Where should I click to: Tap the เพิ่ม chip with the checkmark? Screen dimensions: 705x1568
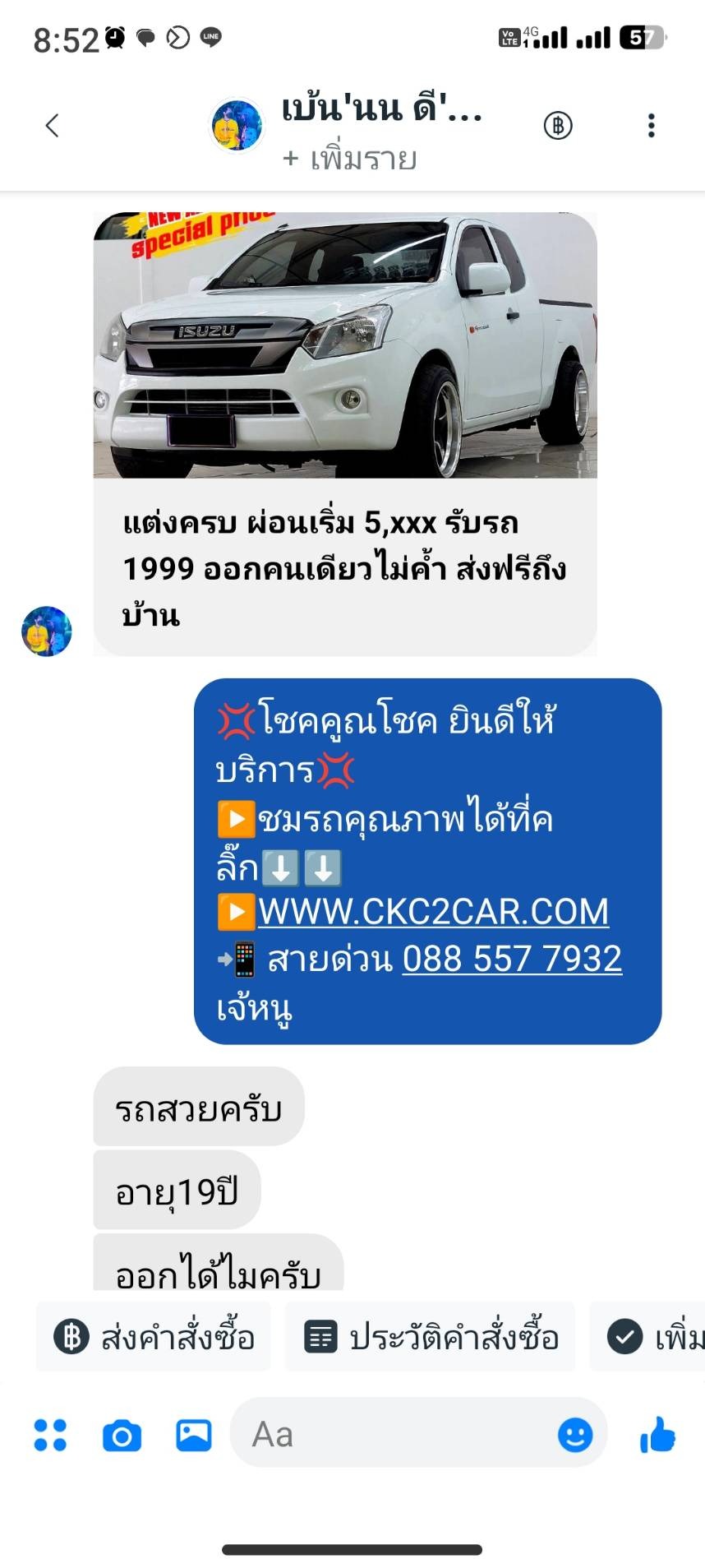pos(649,1337)
